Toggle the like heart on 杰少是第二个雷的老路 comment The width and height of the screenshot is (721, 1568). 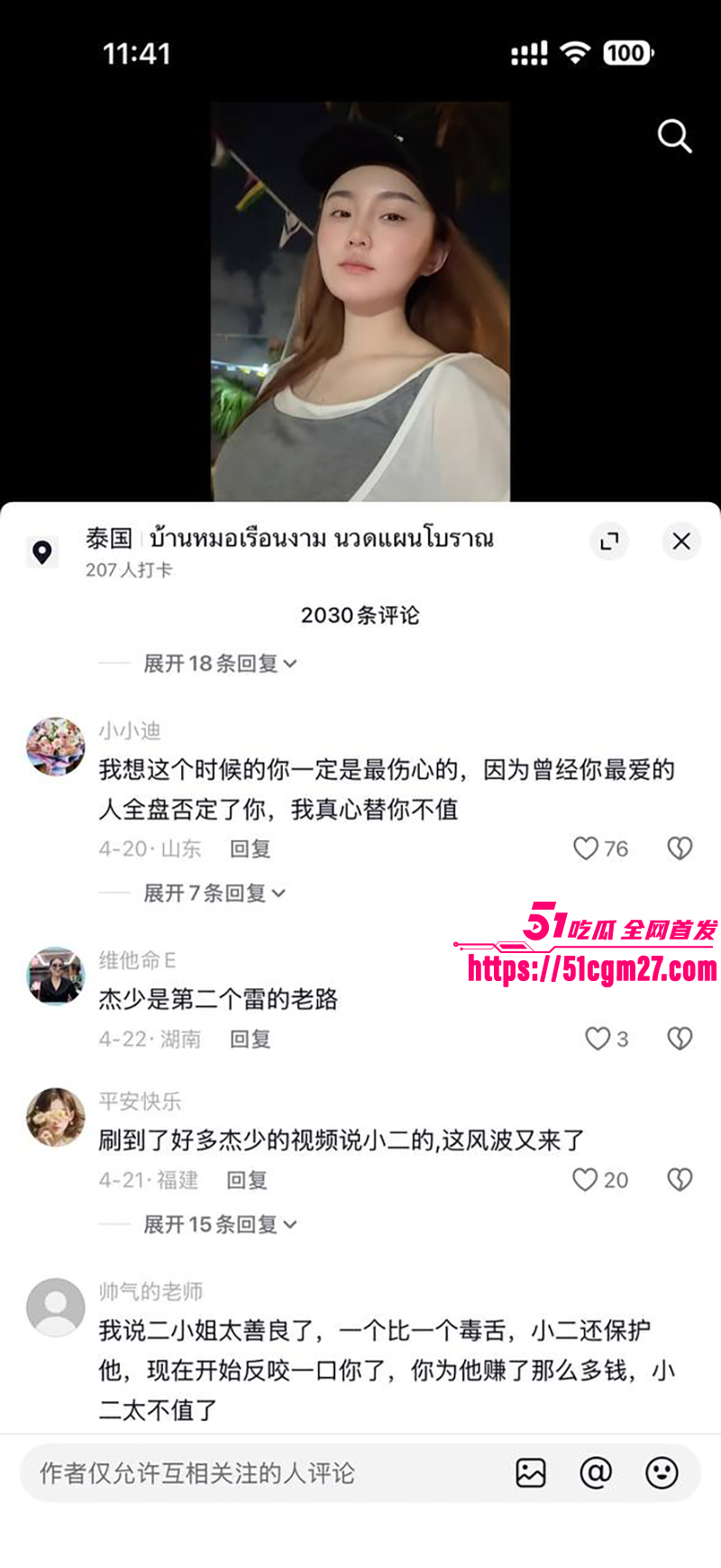tap(598, 1039)
